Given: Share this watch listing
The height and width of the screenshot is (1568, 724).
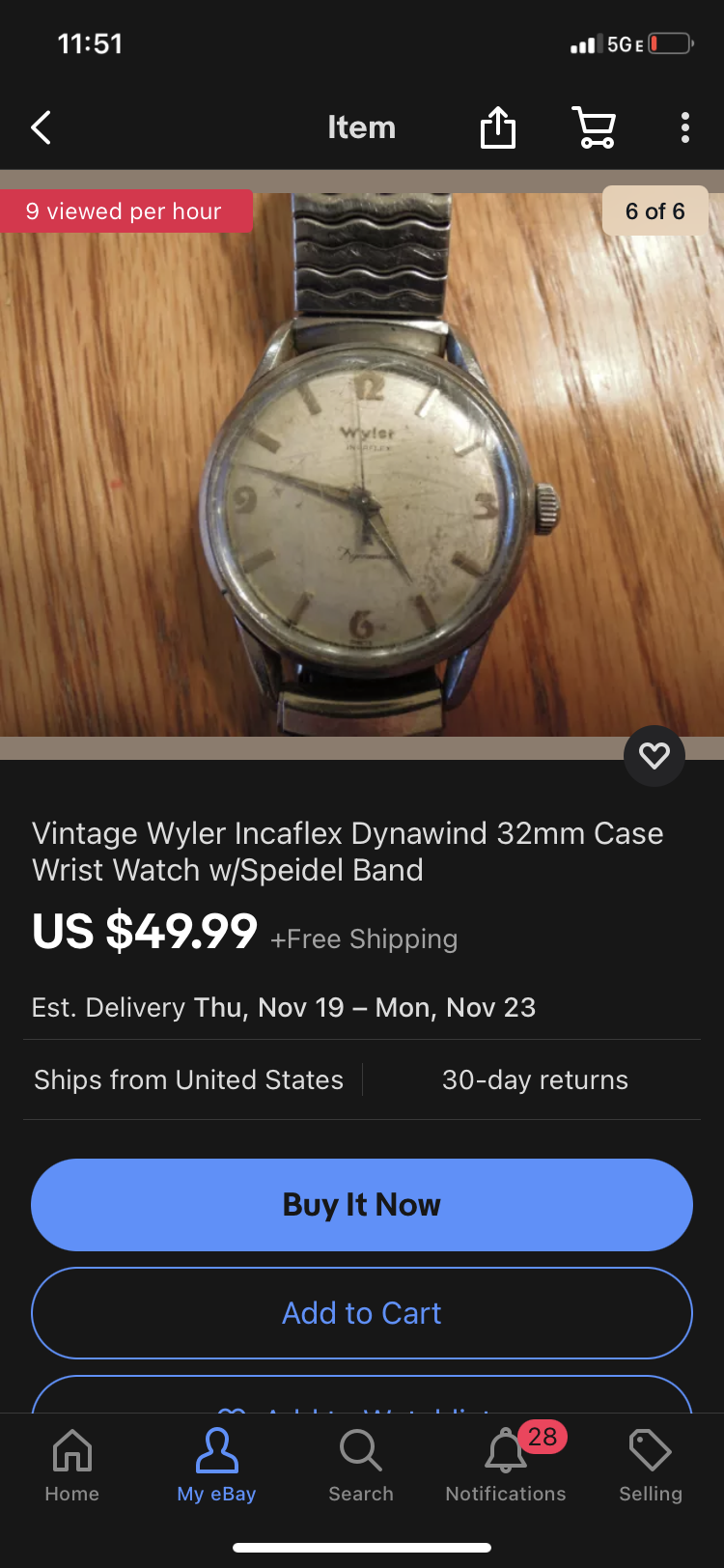Looking at the screenshot, I should (498, 127).
